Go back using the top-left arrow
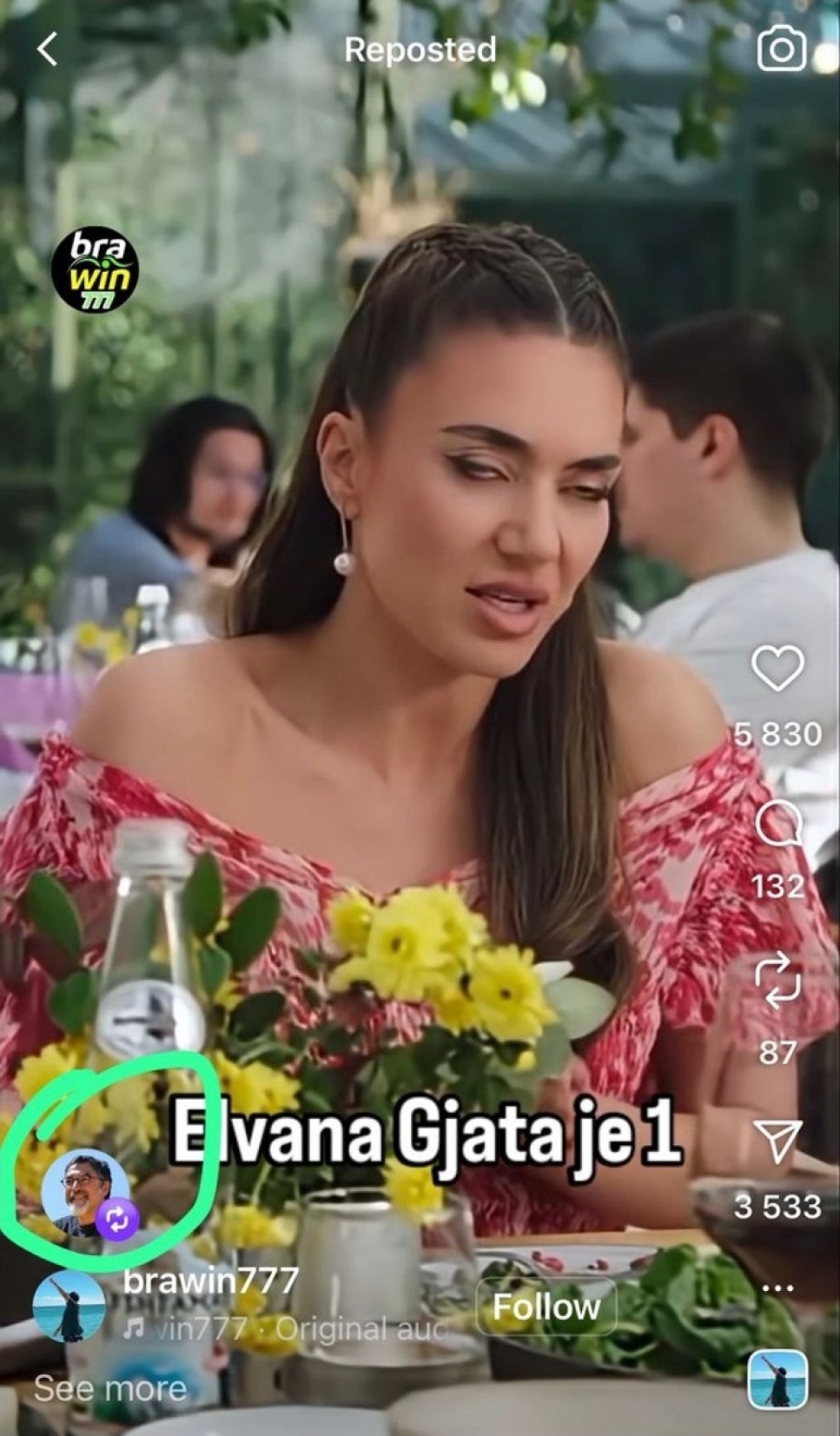The width and height of the screenshot is (840, 1436). click(x=48, y=50)
